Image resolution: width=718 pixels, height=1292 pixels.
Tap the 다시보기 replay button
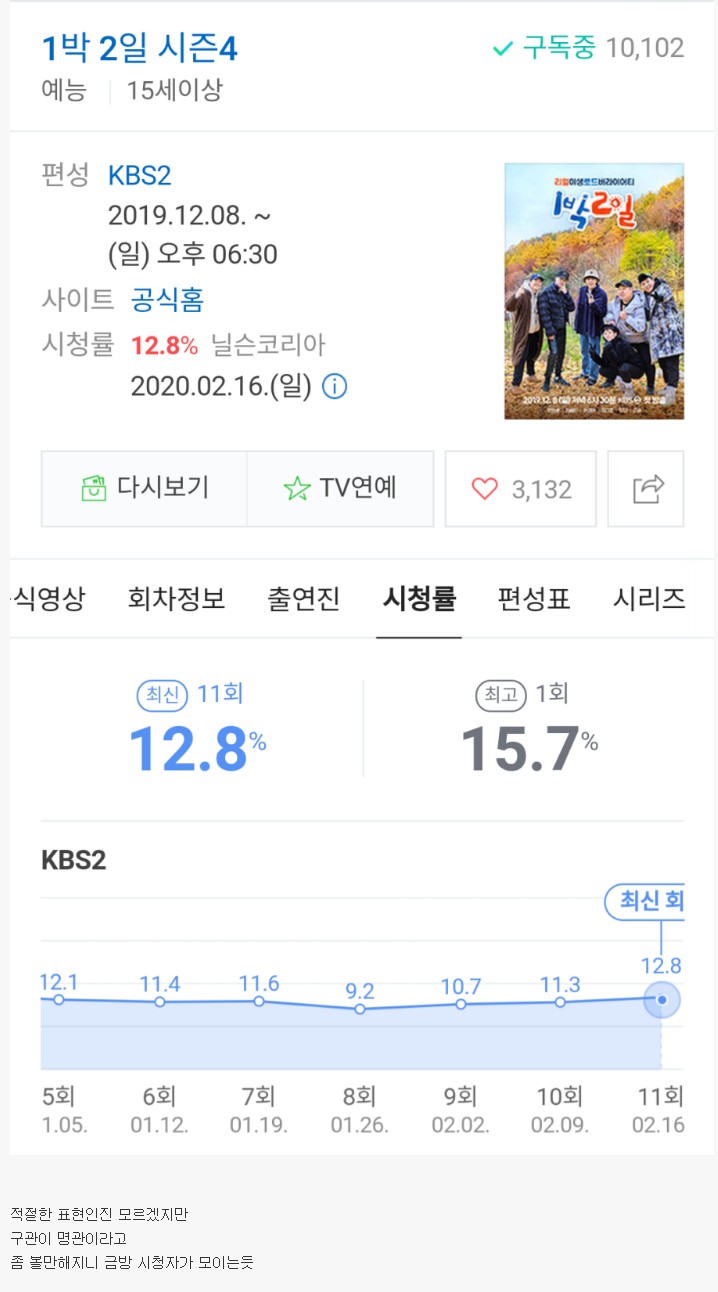144,488
